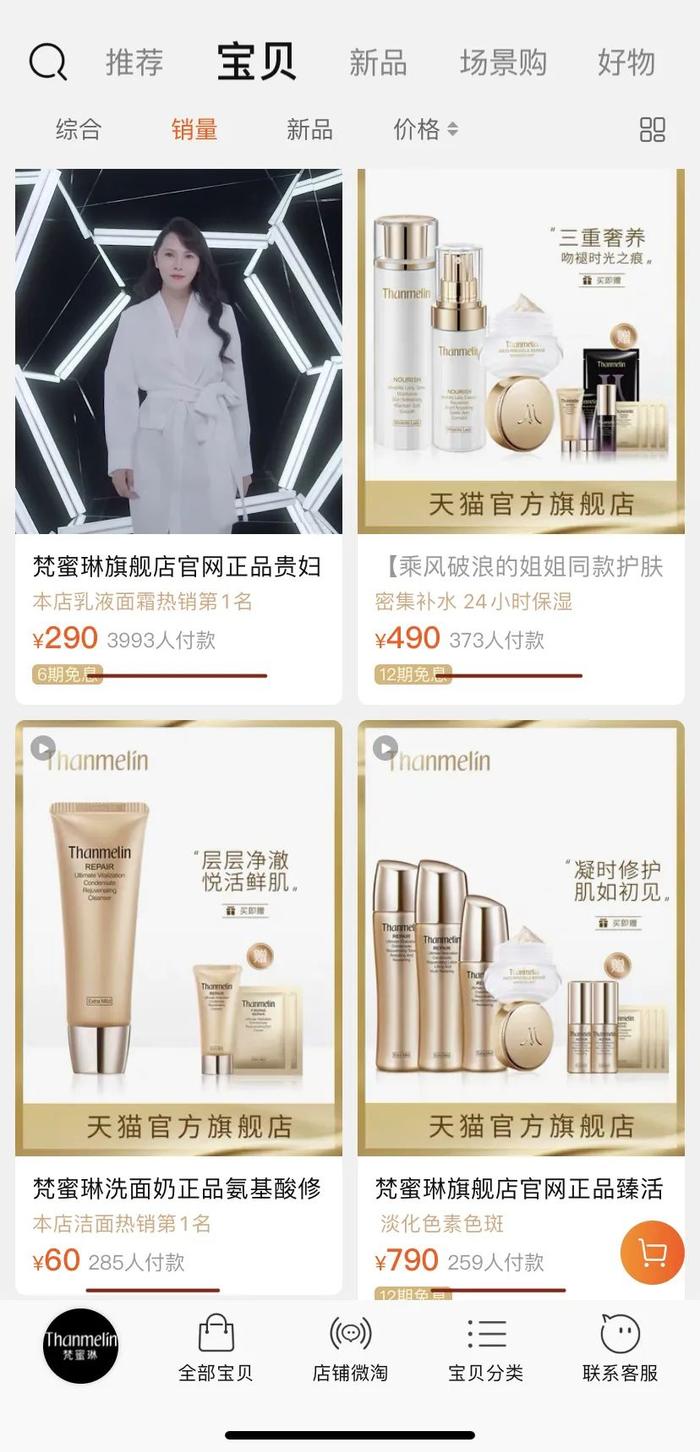Filter by 新品 in sort bar

[309, 129]
